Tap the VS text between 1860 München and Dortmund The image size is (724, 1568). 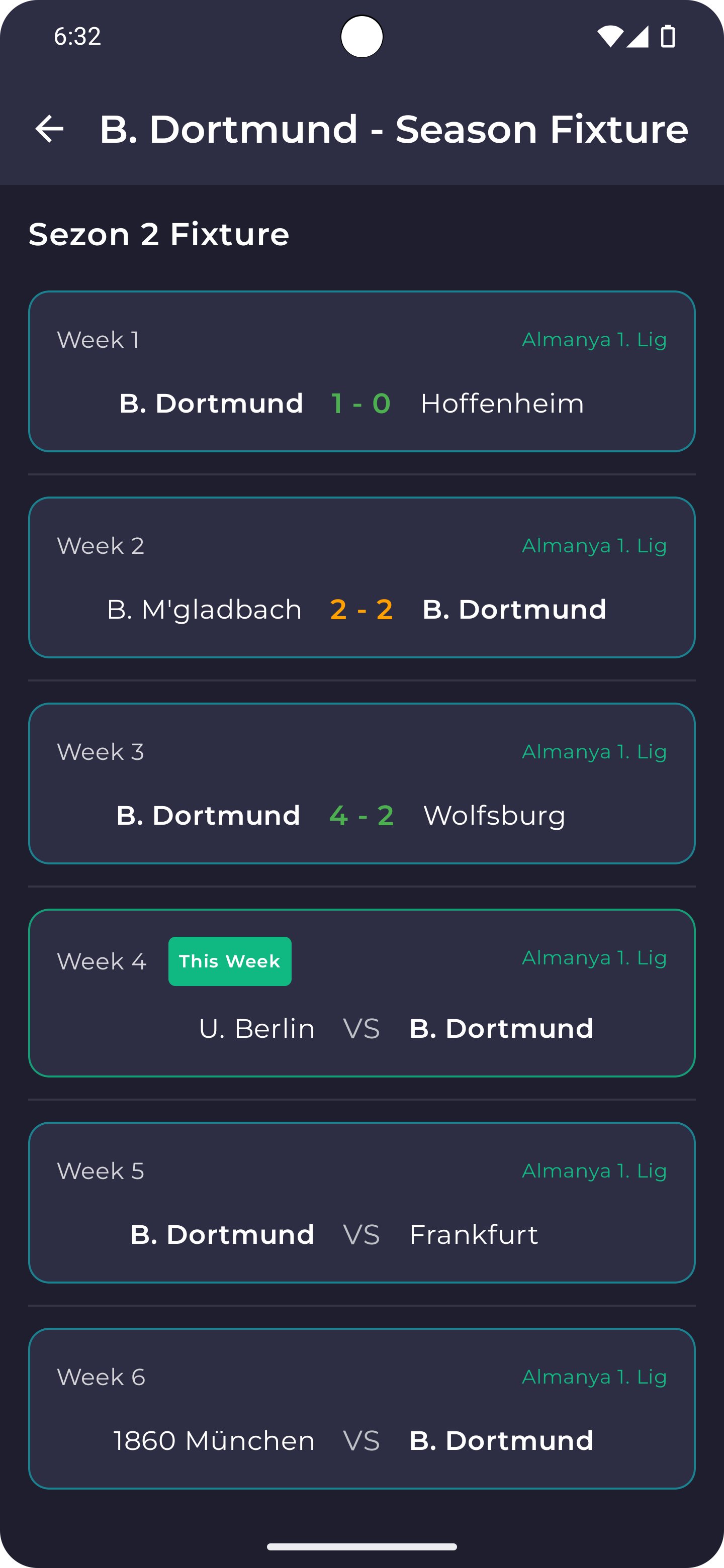click(360, 1440)
